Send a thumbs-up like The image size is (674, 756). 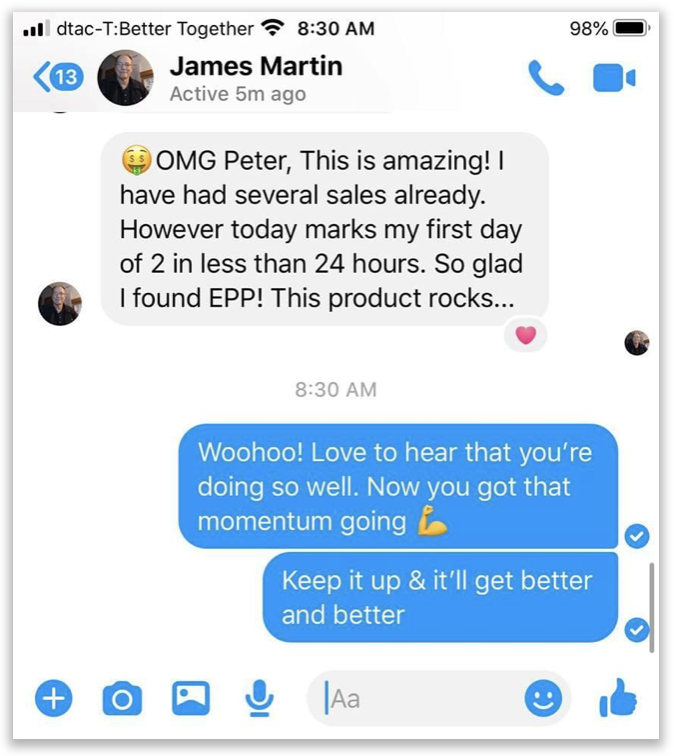point(619,699)
